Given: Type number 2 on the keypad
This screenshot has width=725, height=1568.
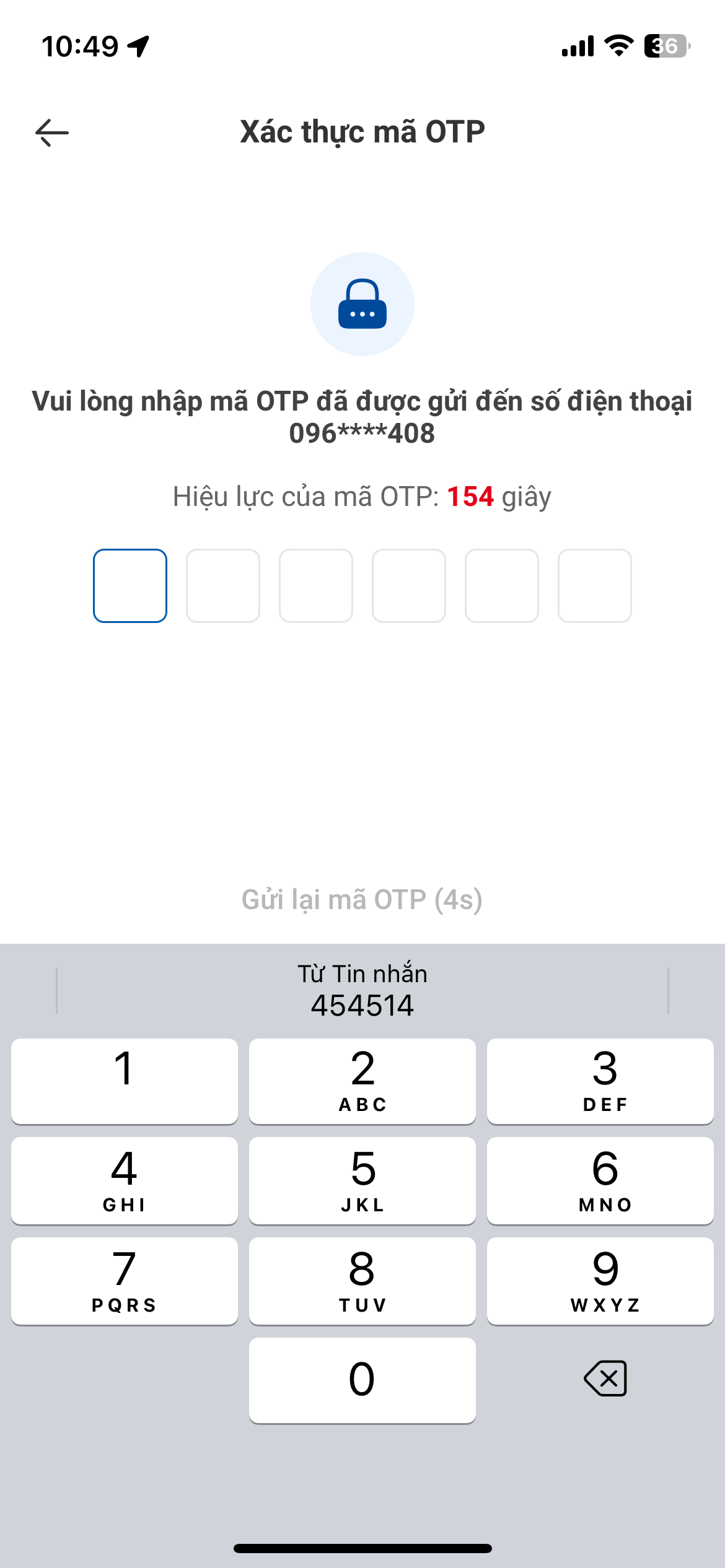Looking at the screenshot, I should point(362,1080).
